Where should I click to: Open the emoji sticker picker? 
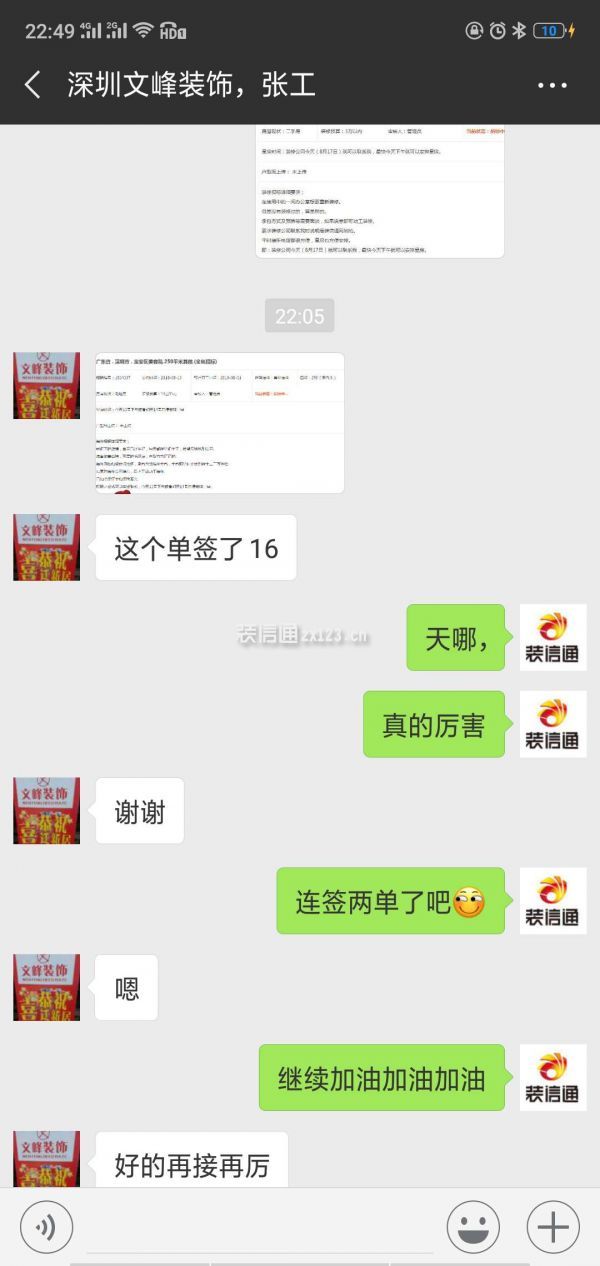pos(473,1227)
